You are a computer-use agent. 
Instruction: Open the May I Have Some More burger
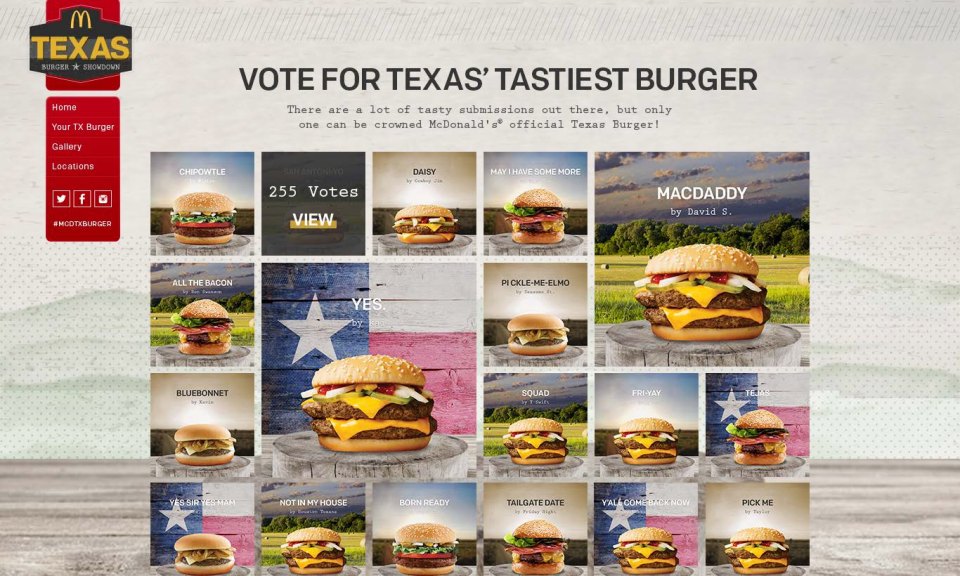(535, 204)
